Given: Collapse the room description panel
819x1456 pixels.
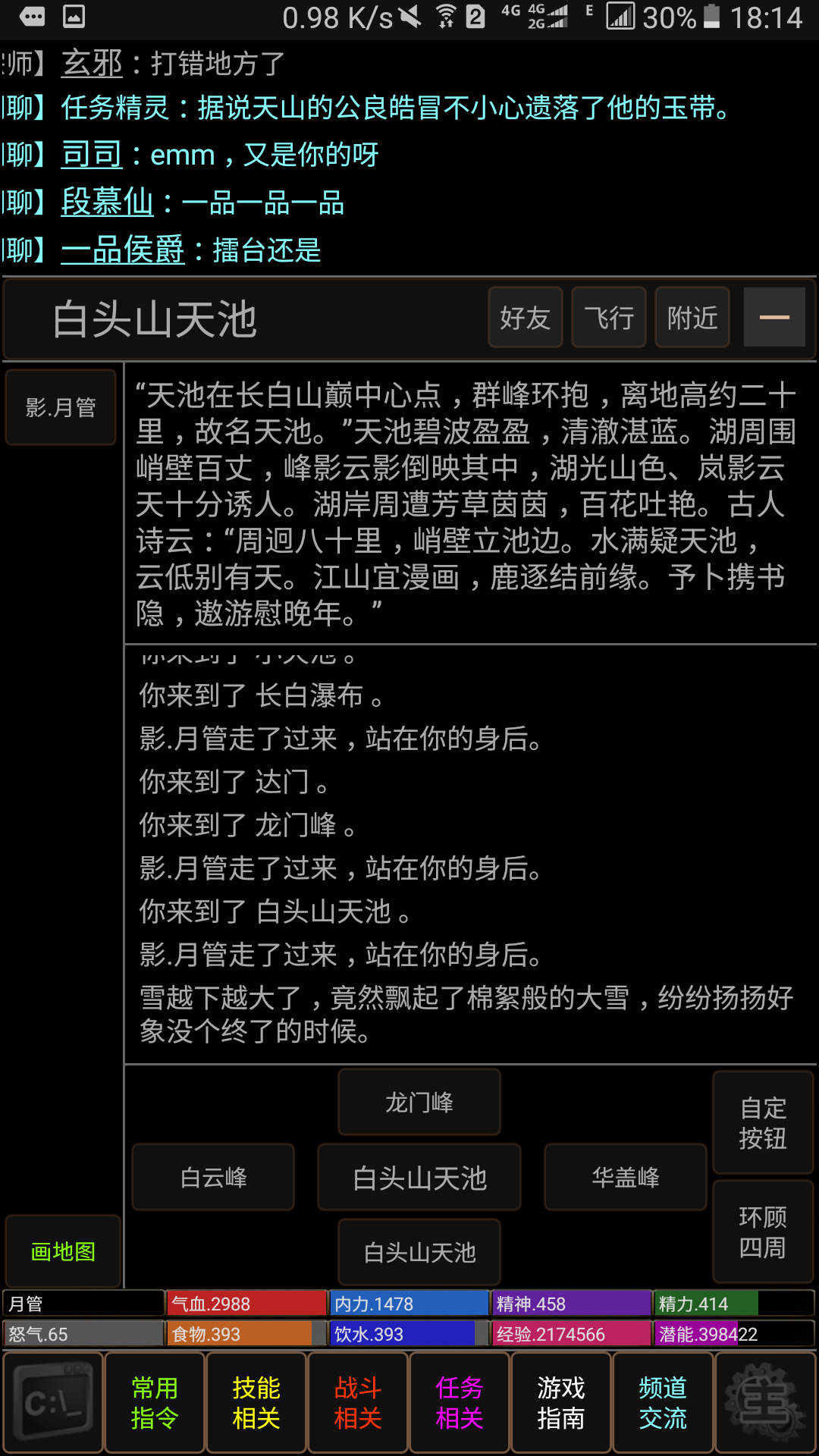Looking at the screenshot, I should (x=774, y=316).
